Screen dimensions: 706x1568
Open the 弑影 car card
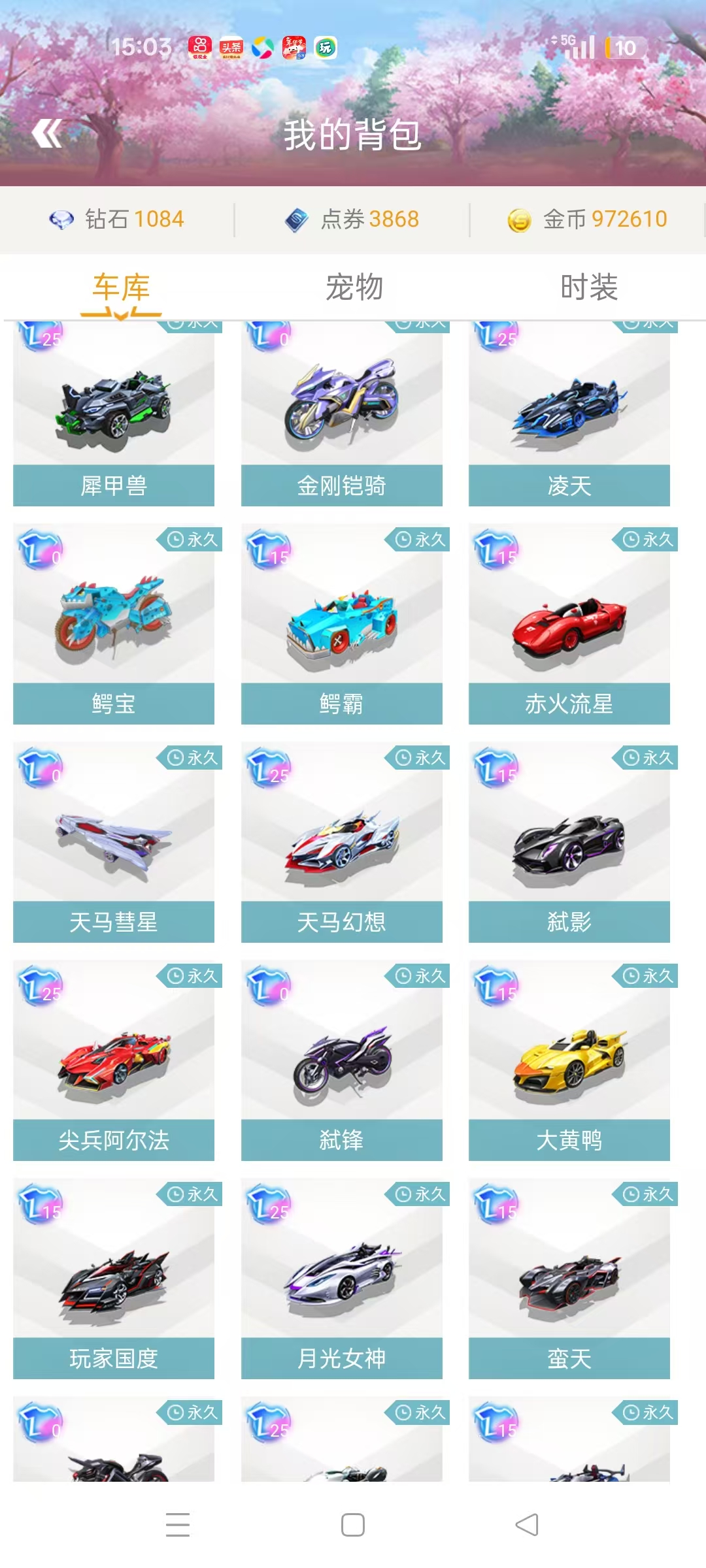click(569, 842)
